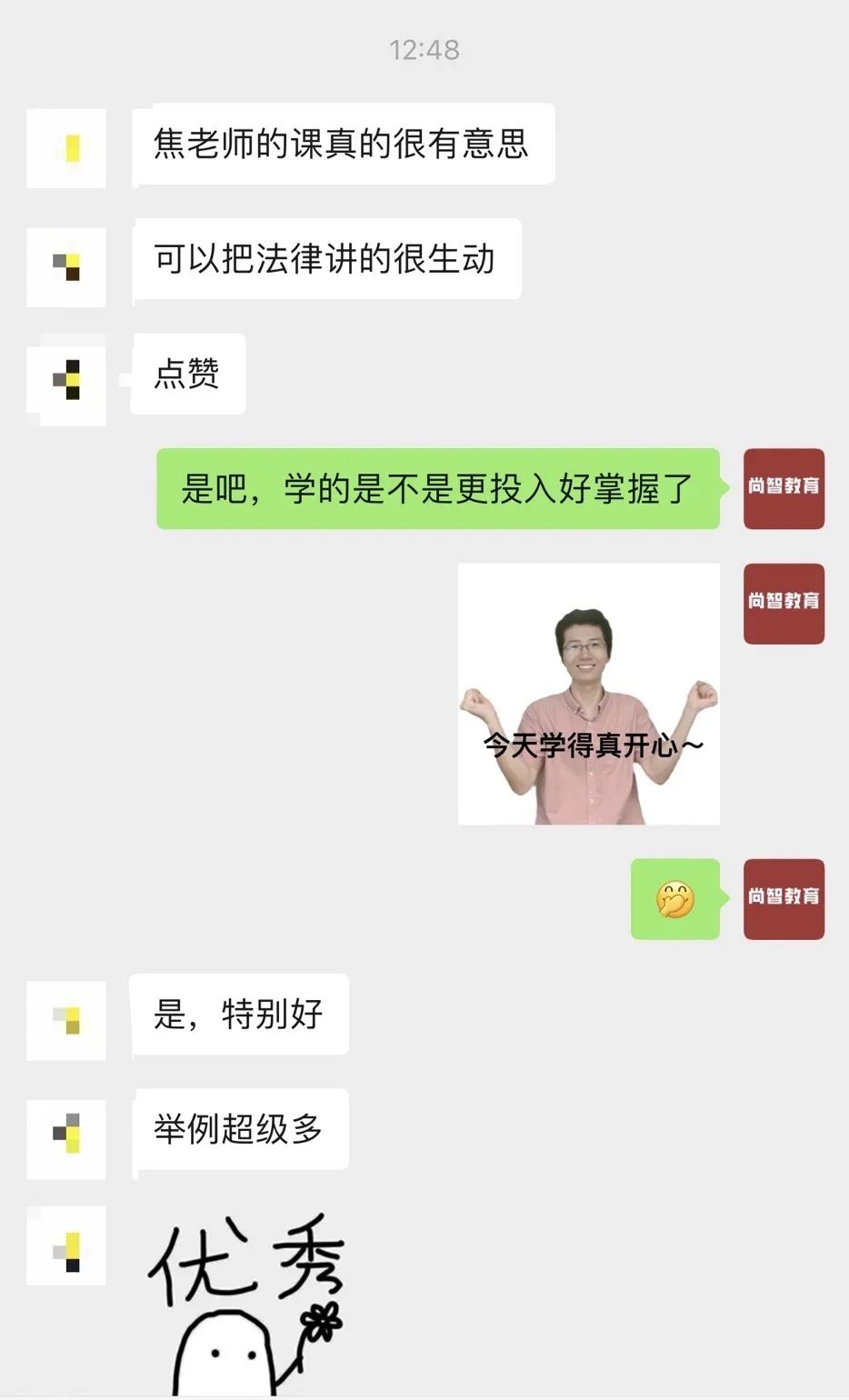Screen dimensions: 849x1400
Task: Select the avatar beside 举例超级多
Action: point(66,1138)
